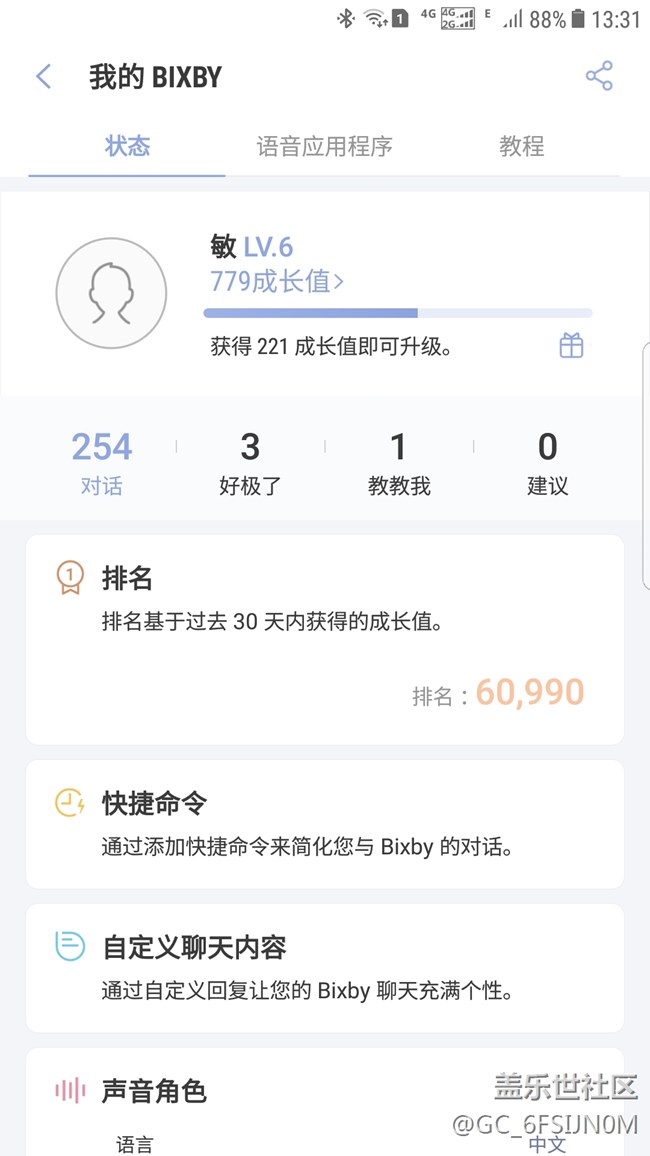View the 254 对话 count

tap(101, 462)
